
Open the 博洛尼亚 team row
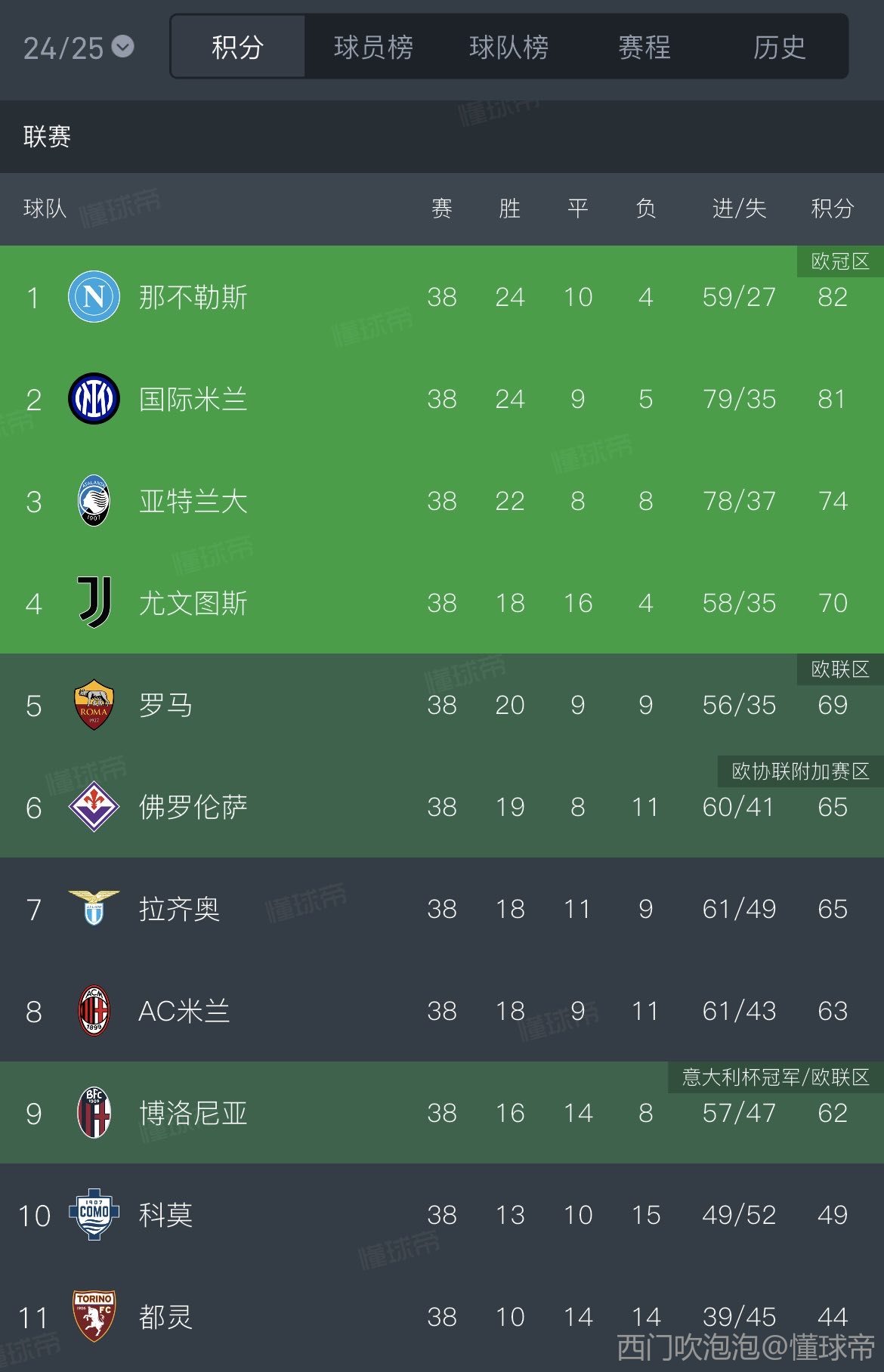(x=193, y=1113)
